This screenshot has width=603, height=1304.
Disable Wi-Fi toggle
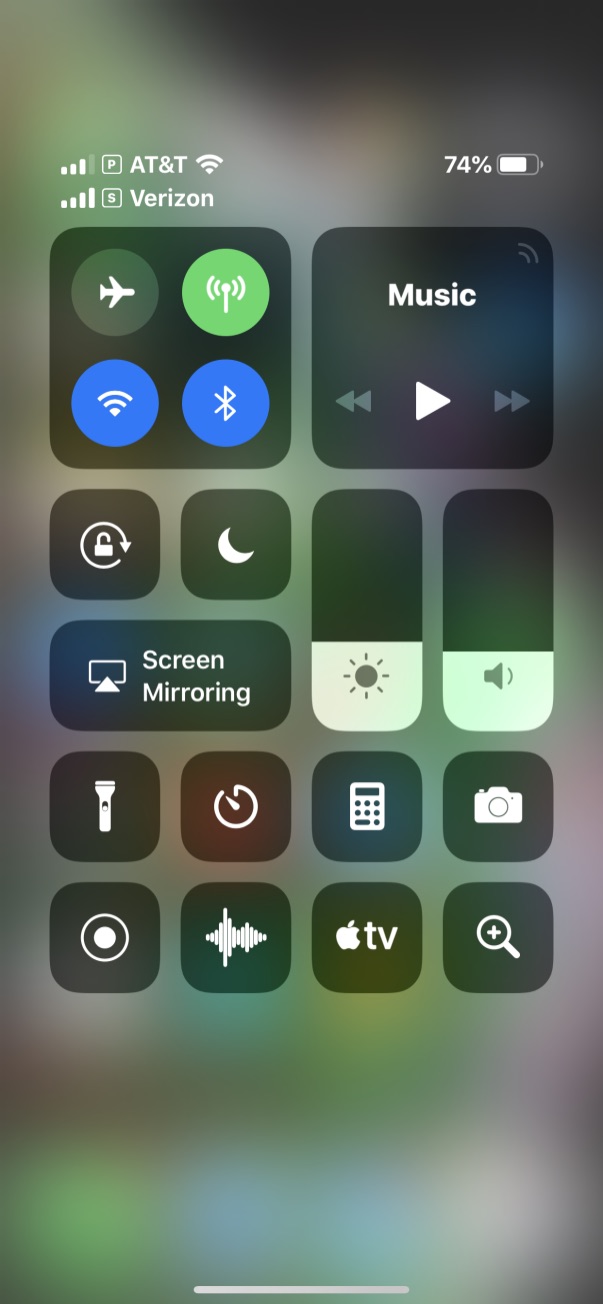[115, 403]
